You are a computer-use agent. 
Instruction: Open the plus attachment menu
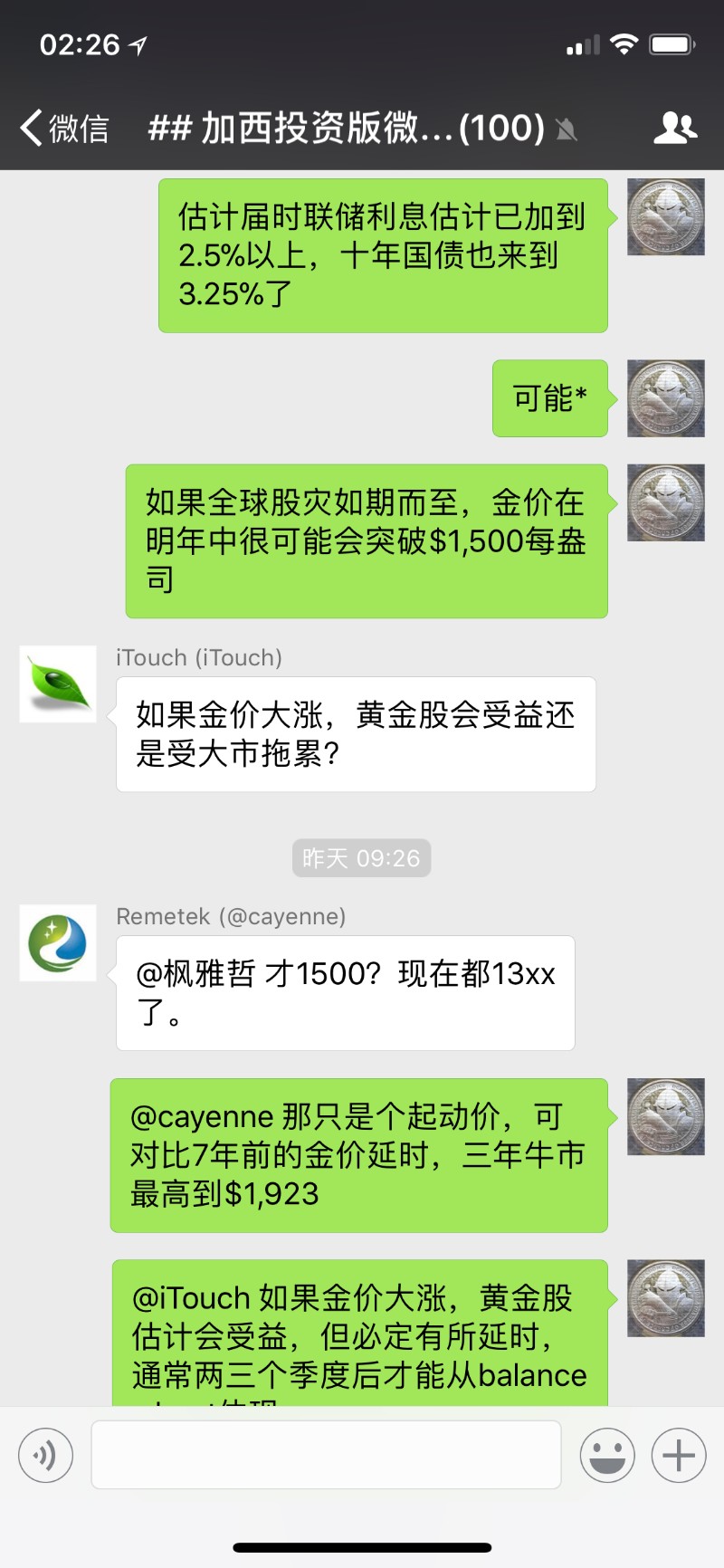point(679,1455)
